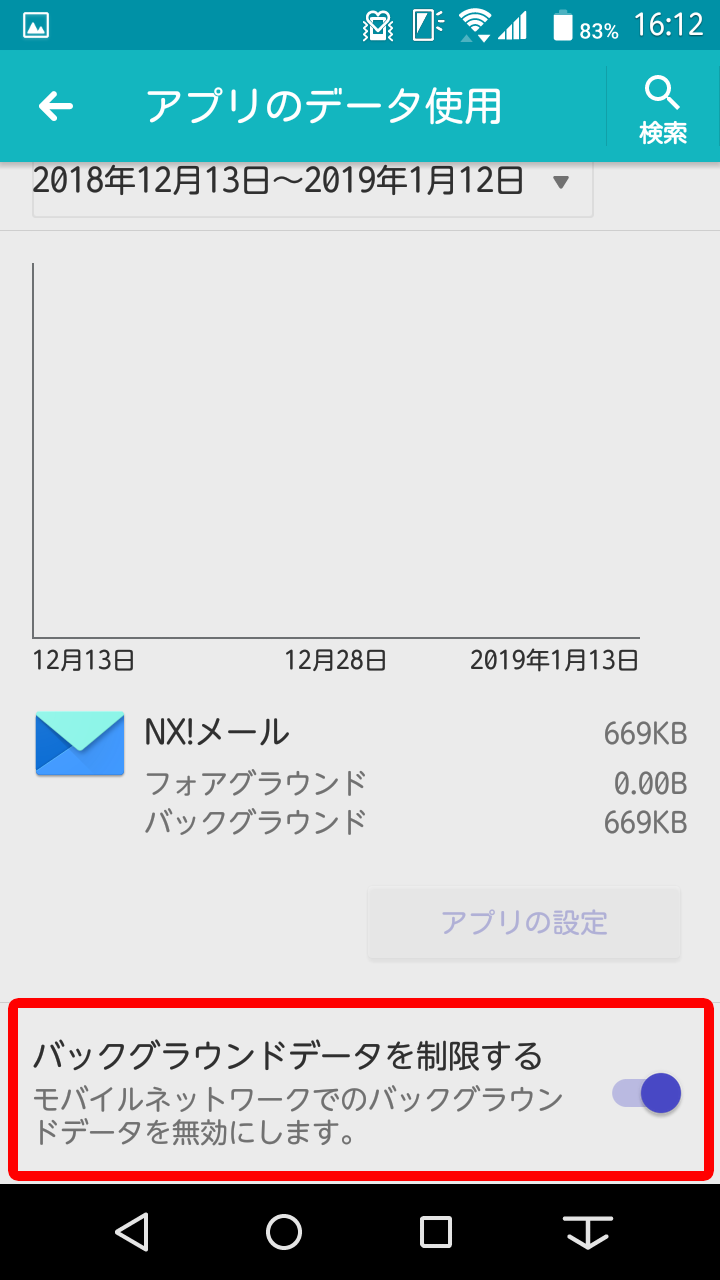Image resolution: width=720 pixels, height=1280 pixels.
Task: Tap the system home button
Action: tap(284, 1232)
